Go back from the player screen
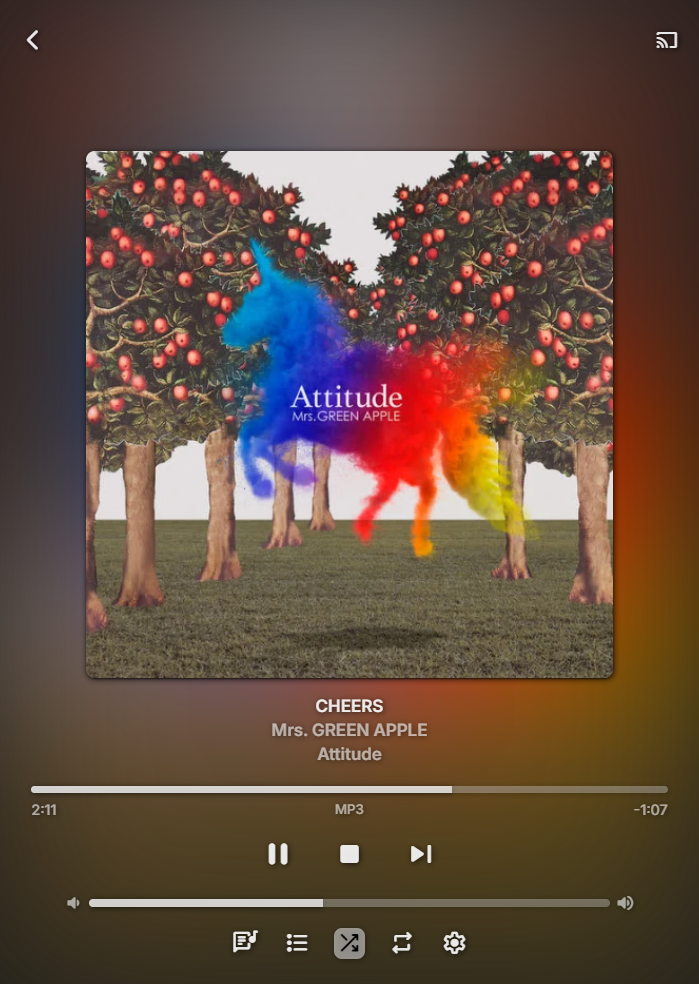This screenshot has height=984, width=699. coord(32,40)
